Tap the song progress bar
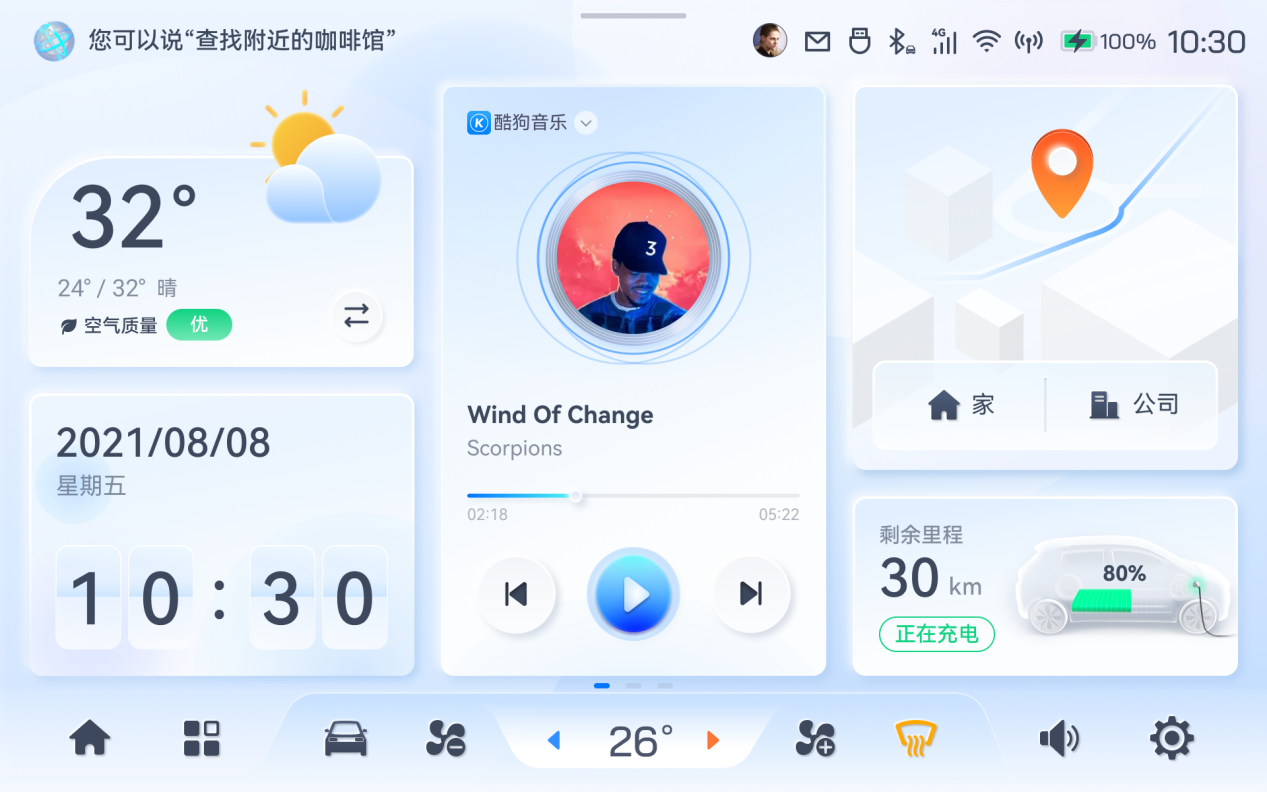Viewport: 1267px width, 792px height. (633, 495)
